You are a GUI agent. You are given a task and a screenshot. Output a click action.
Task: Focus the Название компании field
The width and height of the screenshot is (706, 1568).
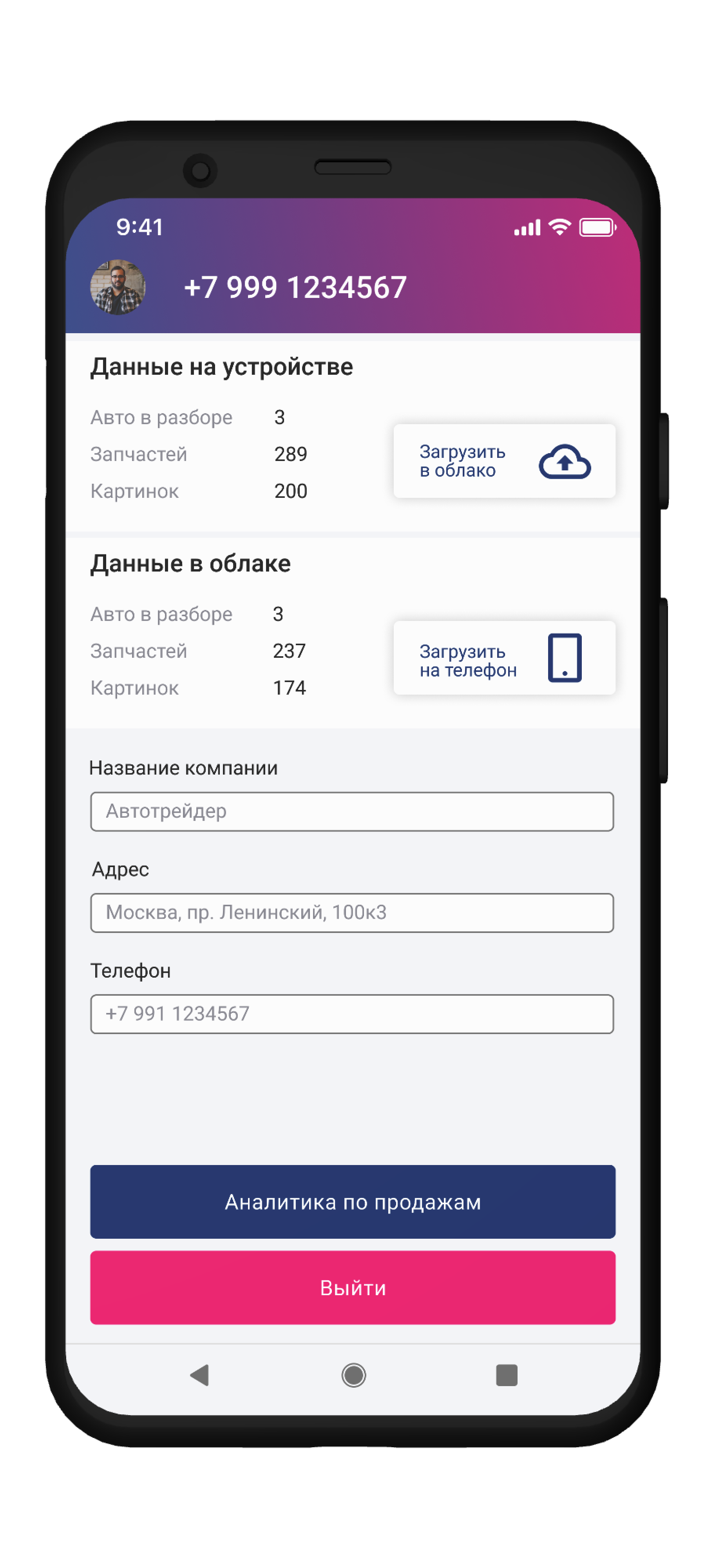pos(352,811)
